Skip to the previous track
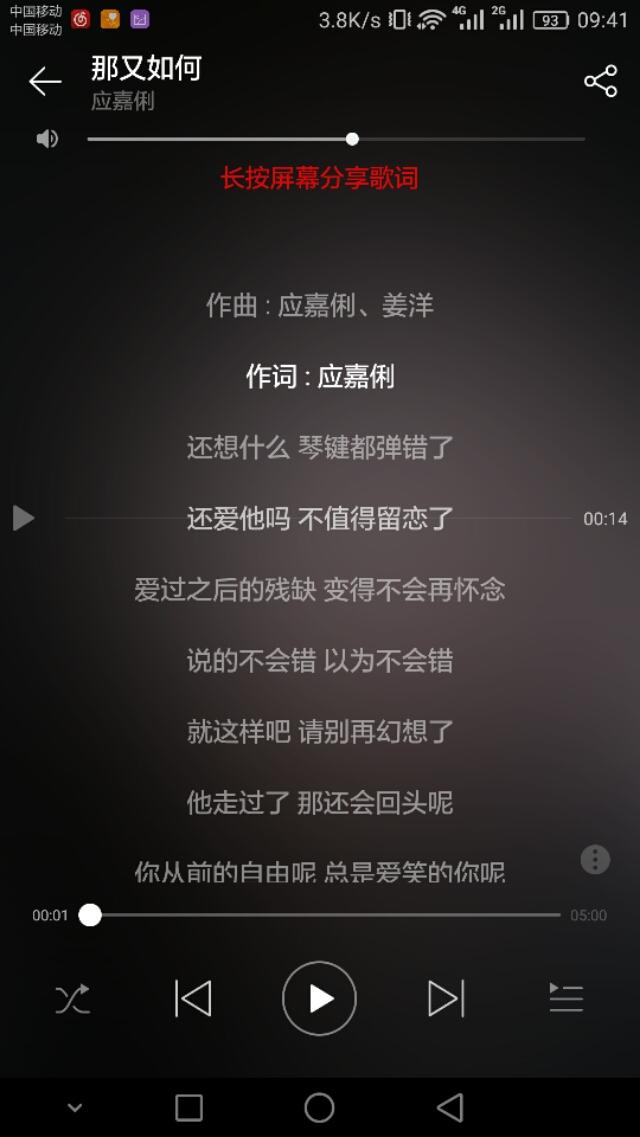The image size is (640, 1137). pyautogui.click(x=193, y=998)
